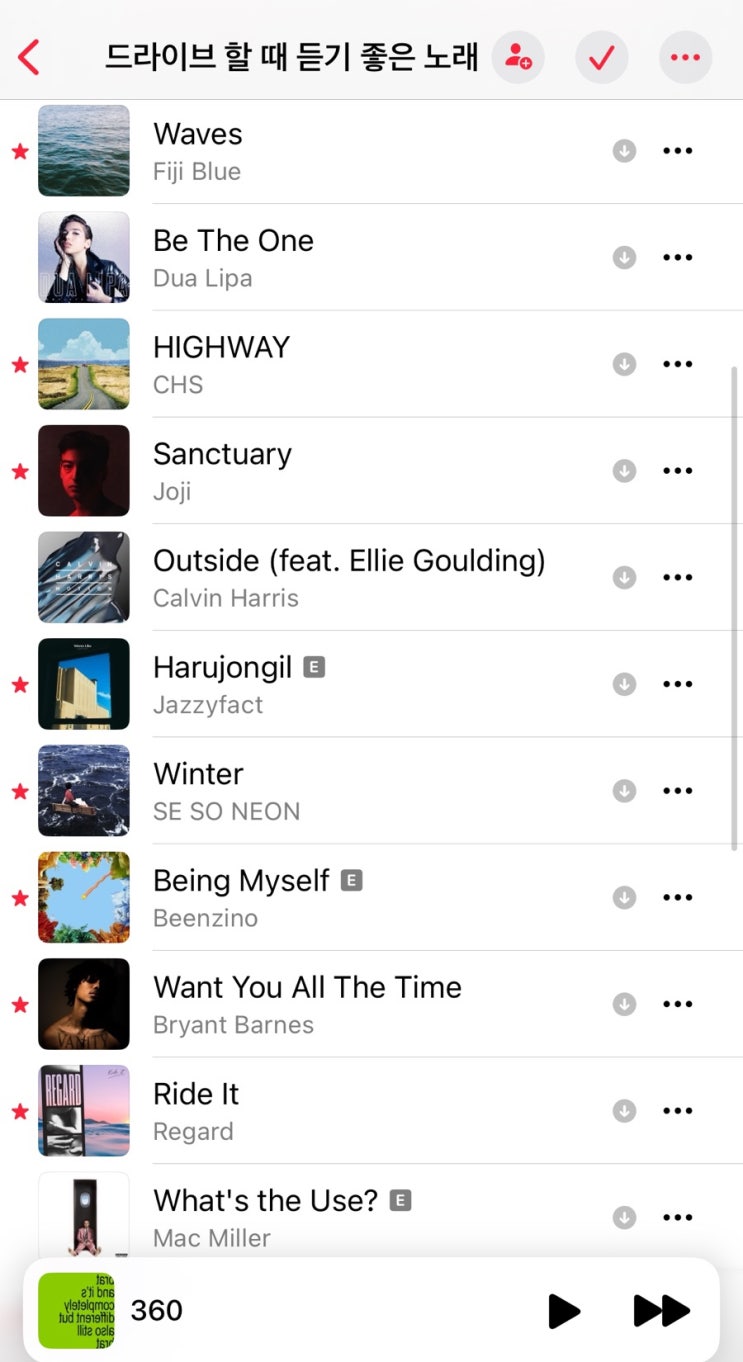Go back from the playlist
Image resolution: width=743 pixels, height=1362 pixels.
[29, 58]
